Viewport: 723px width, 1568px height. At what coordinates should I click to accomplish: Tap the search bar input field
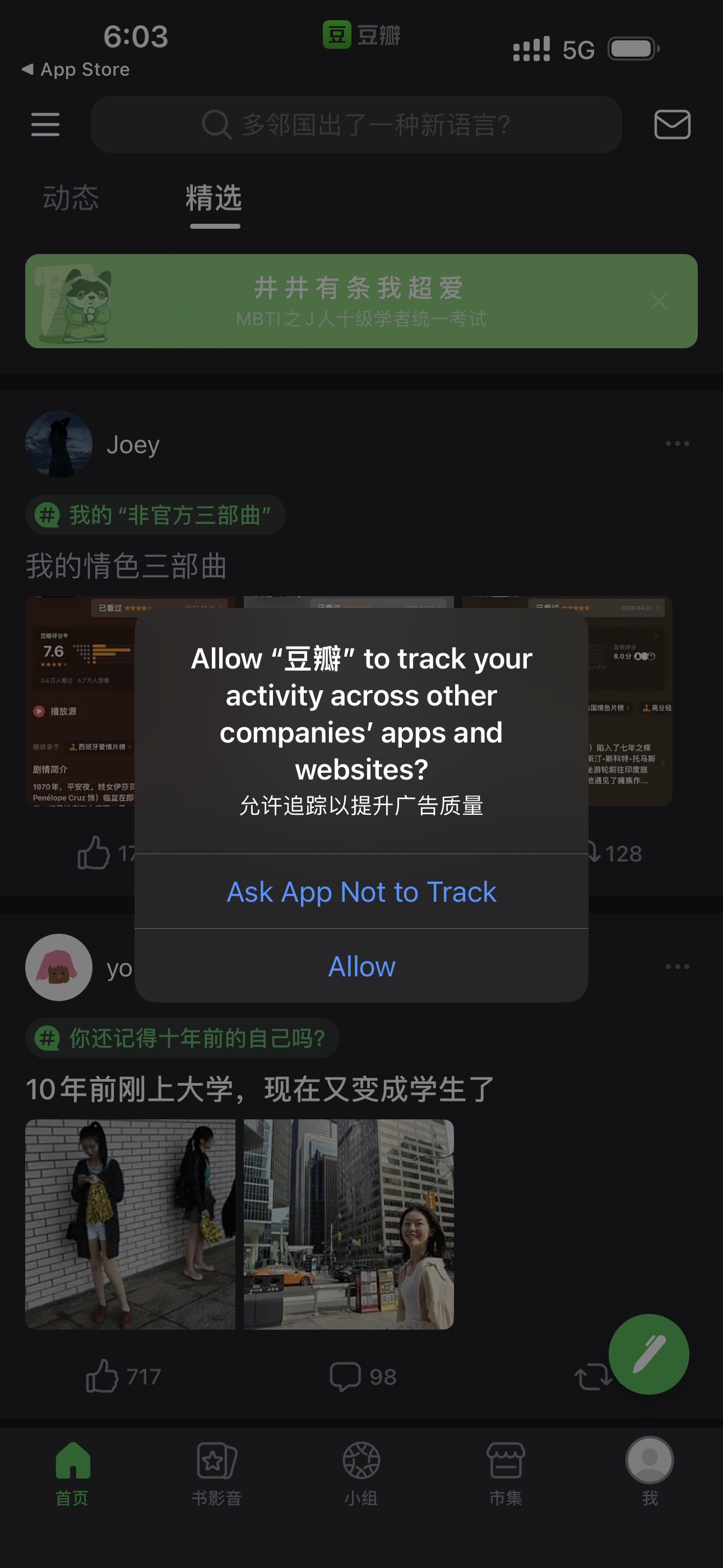(x=355, y=125)
